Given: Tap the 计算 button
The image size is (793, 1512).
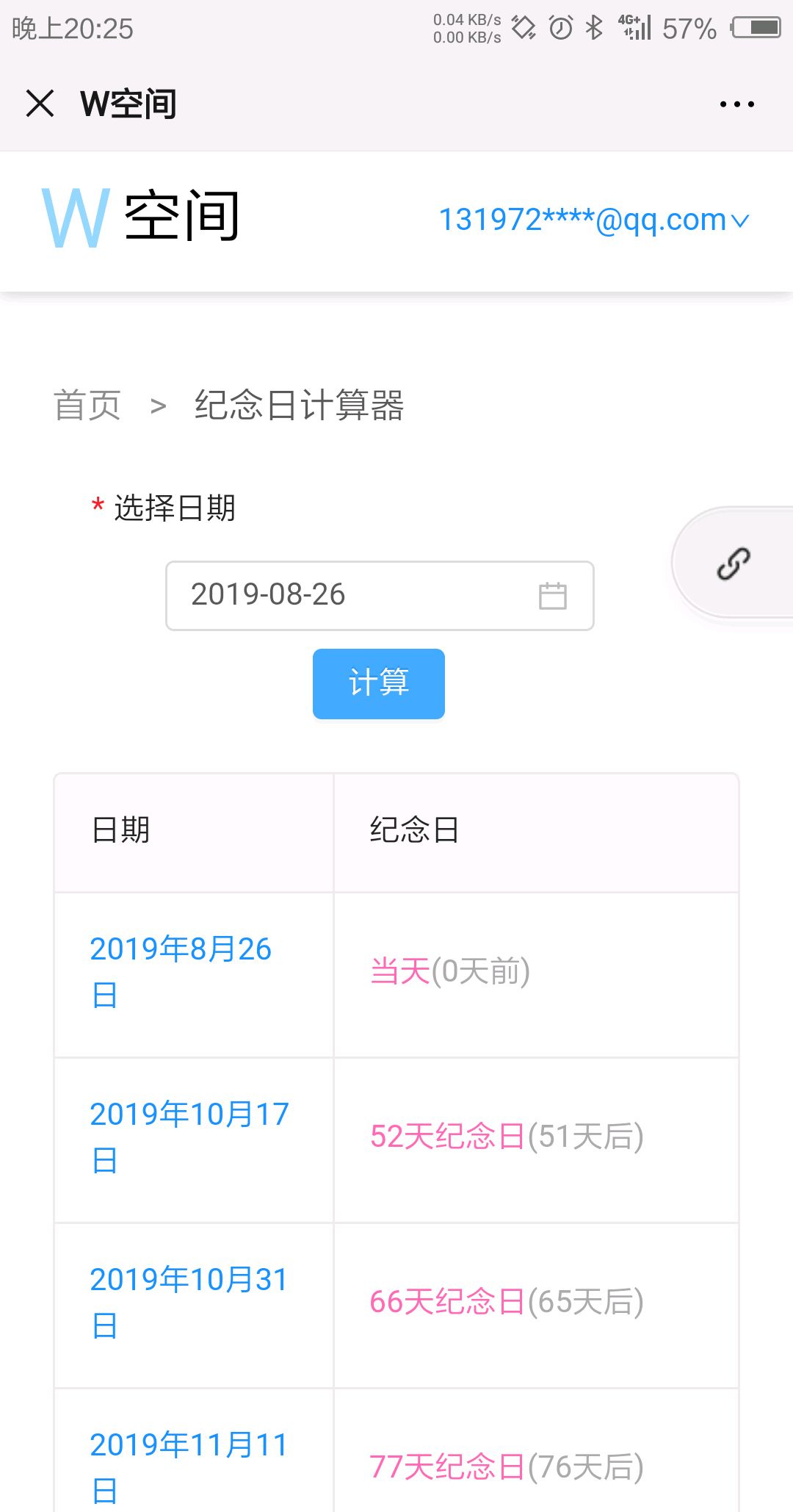Looking at the screenshot, I should tap(379, 683).
